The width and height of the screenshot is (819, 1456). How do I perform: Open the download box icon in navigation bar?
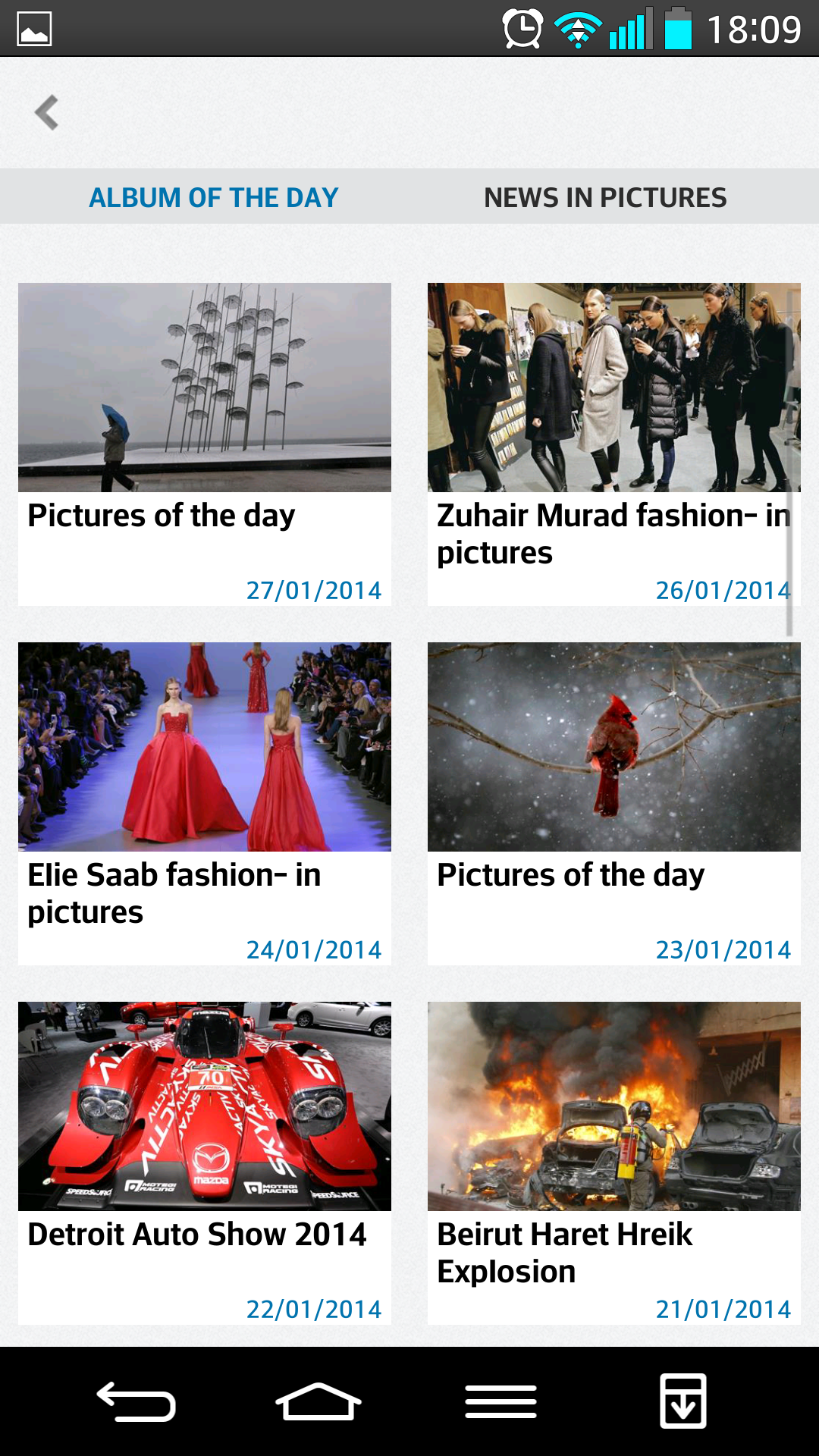pyautogui.click(x=682, y=1401)
